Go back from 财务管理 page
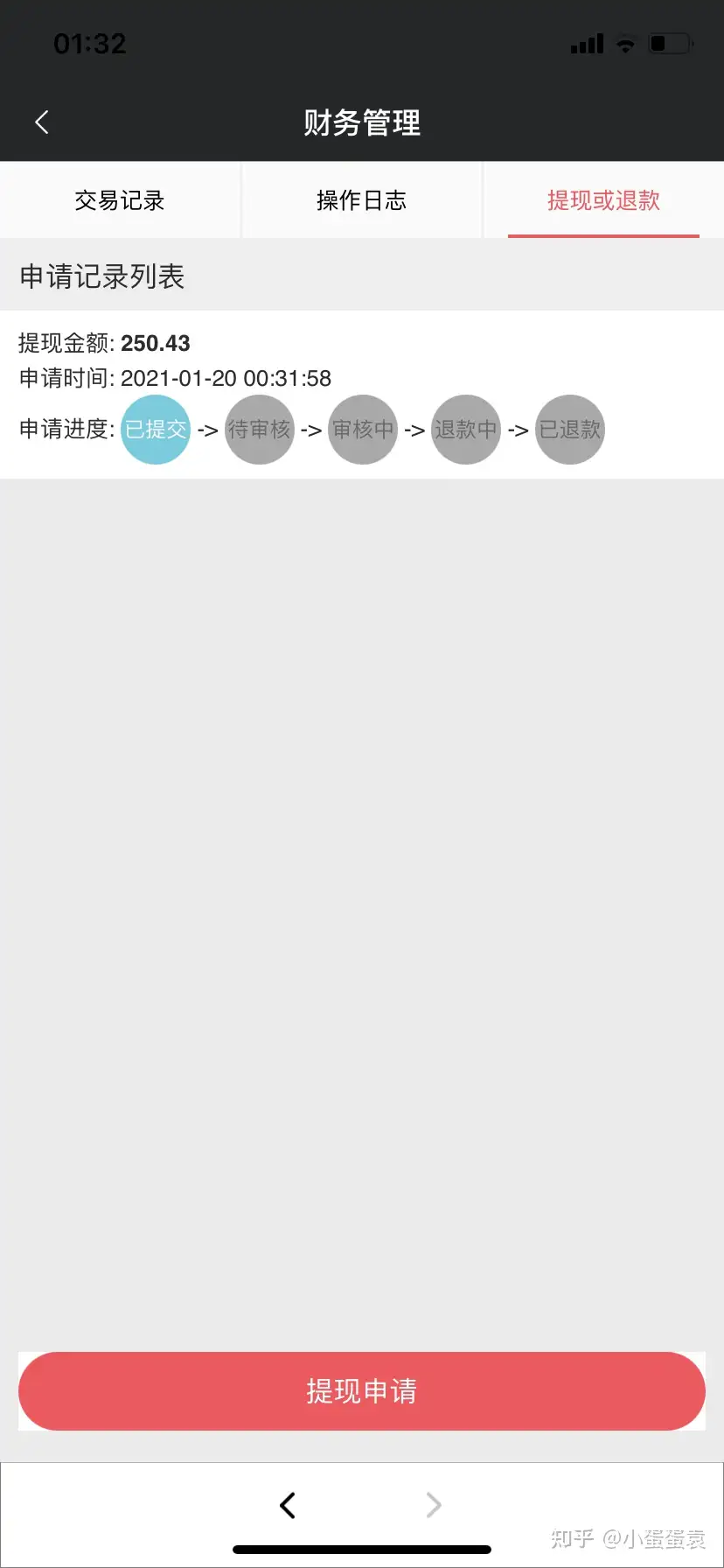Screen dimensions: 724x1568 pyautogui.click(x=41, y=122)
